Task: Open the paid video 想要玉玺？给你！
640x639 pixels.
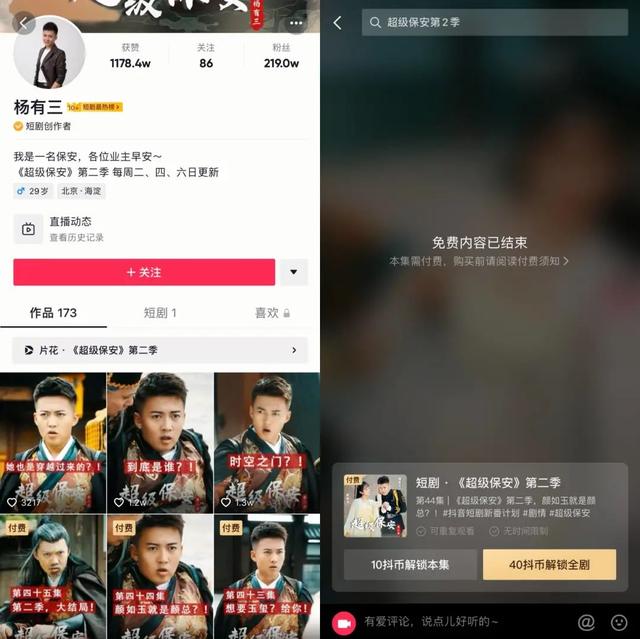Action: tap(267, 577)
